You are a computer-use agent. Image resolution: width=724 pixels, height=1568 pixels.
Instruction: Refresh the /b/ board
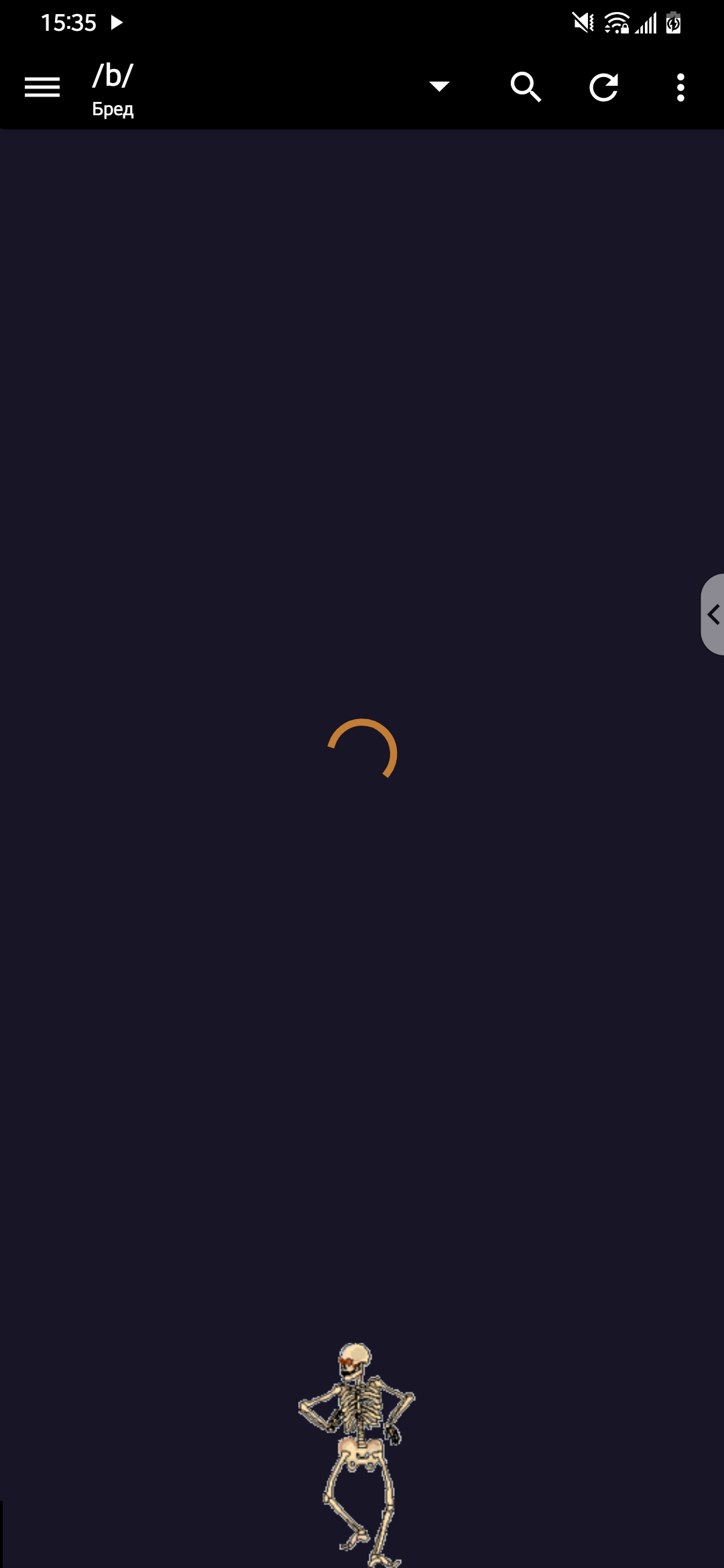pyautogui.click(x=603, y=87)
